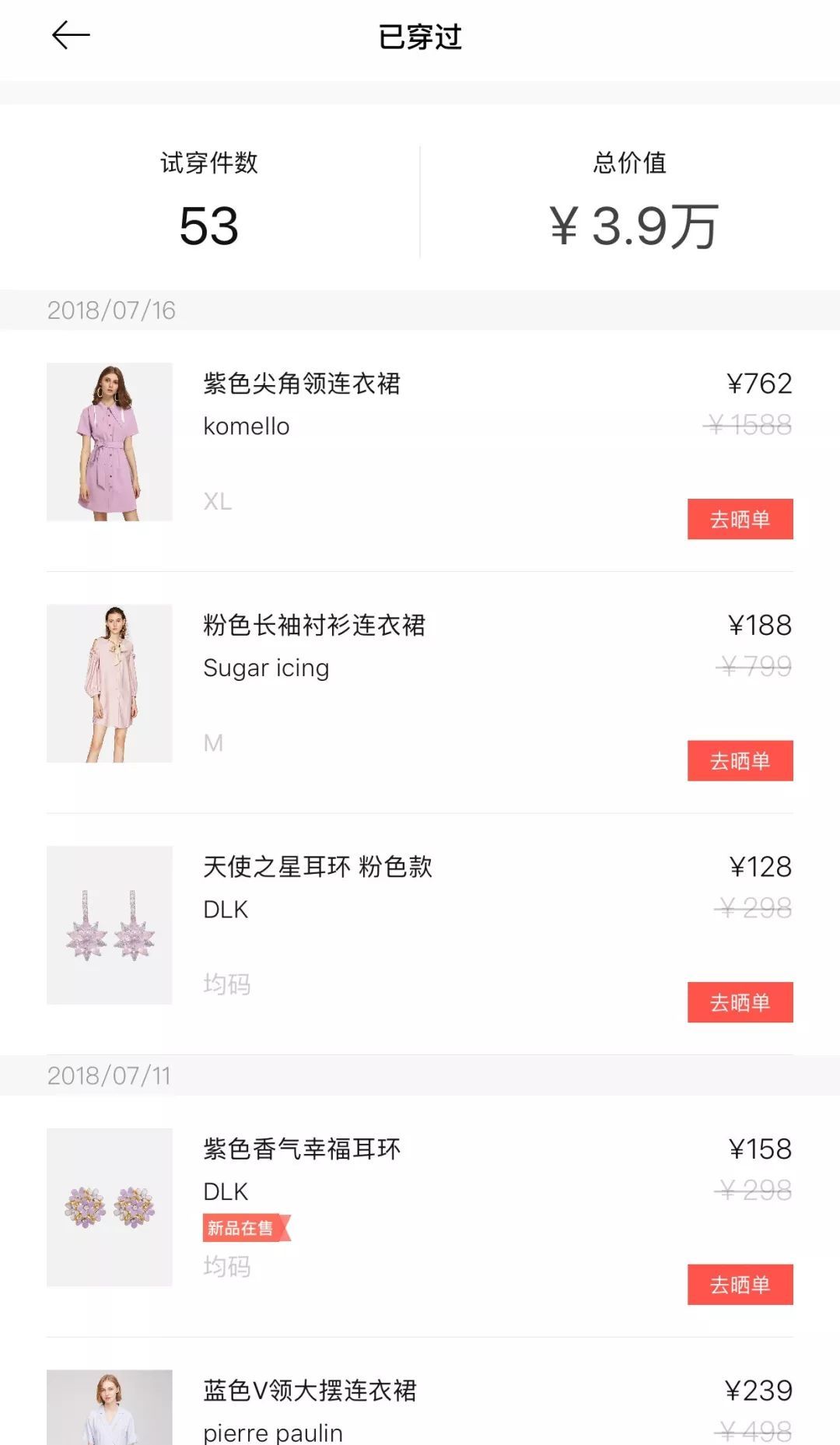840x1445 pixels.
Task: Tap the 去晒单 button for 紫色尖角领连衣裙
Action: [x=740, y=521]
